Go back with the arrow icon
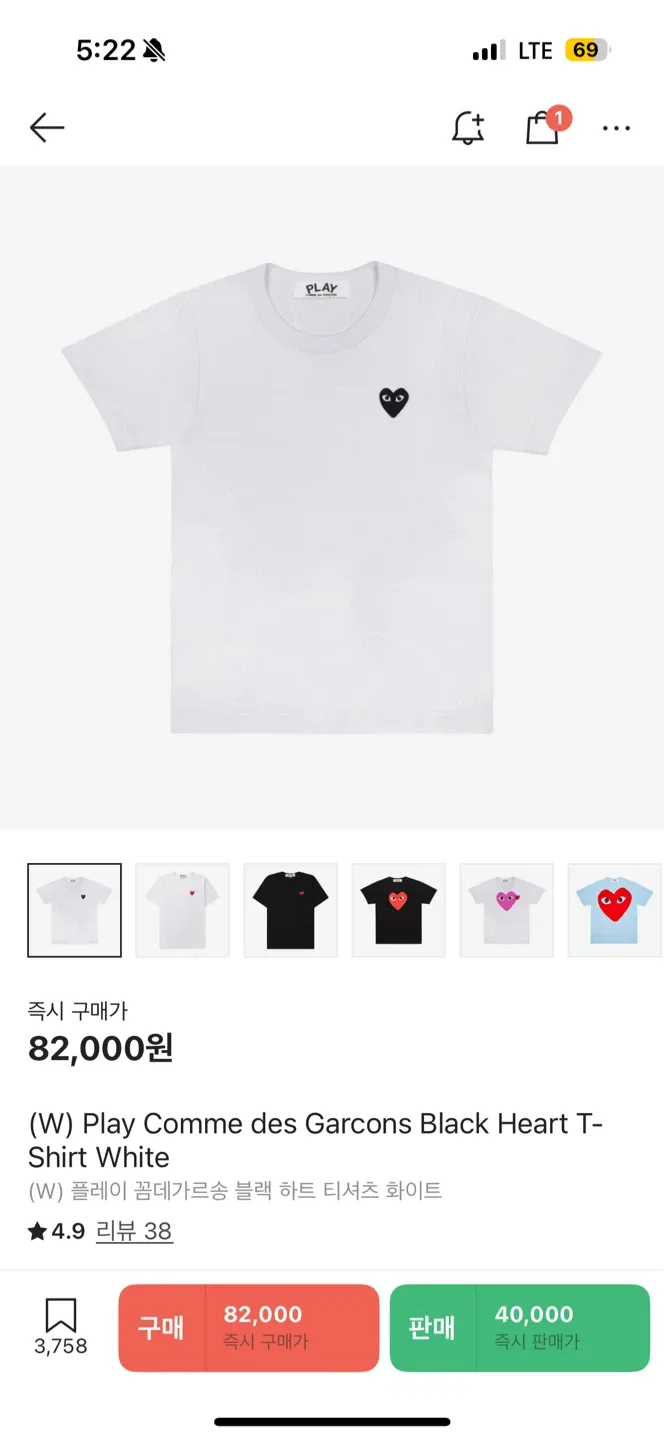This screenshot has height=1440, width=664. click(47, 127)
